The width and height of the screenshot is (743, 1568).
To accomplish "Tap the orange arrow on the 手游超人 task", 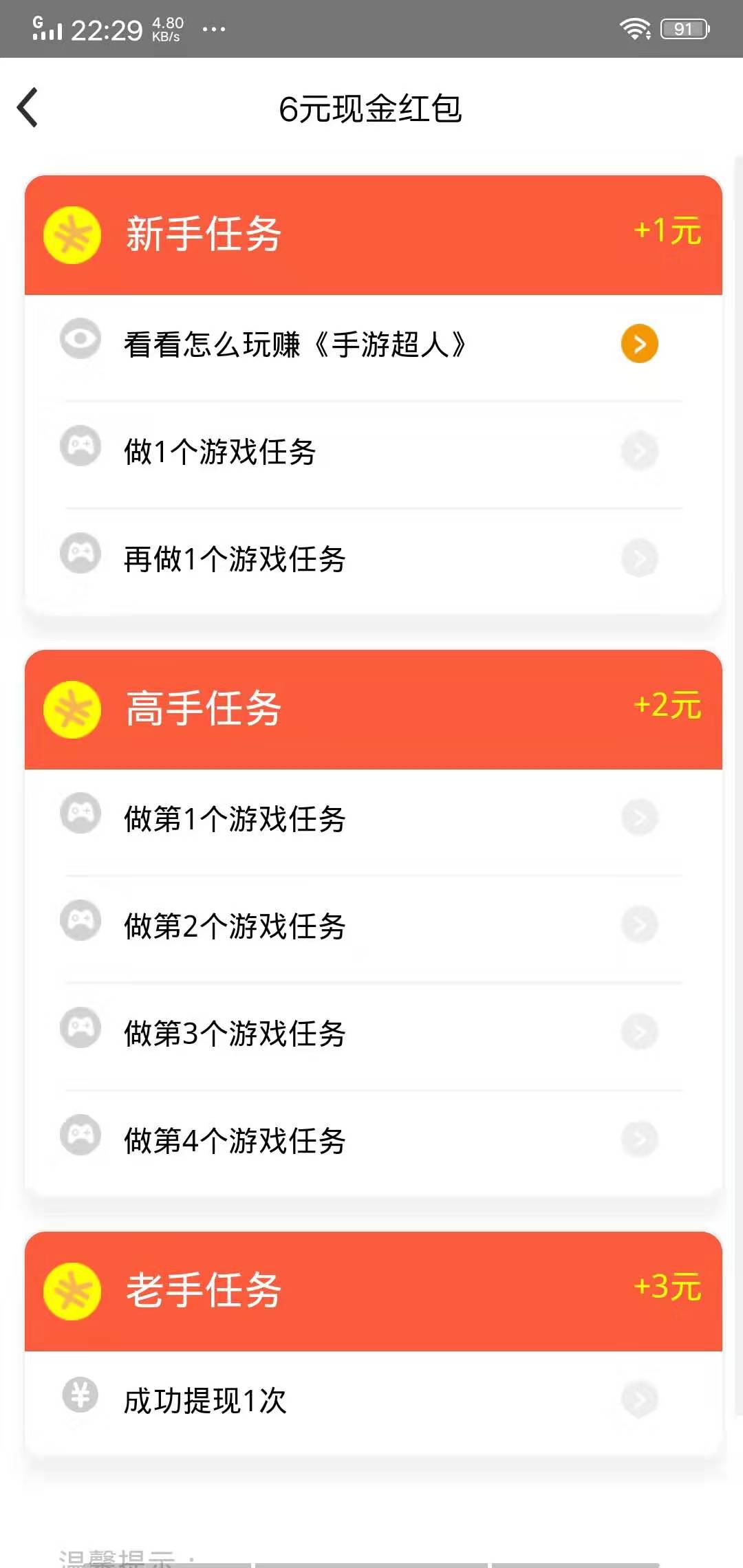I will (639, 344).
